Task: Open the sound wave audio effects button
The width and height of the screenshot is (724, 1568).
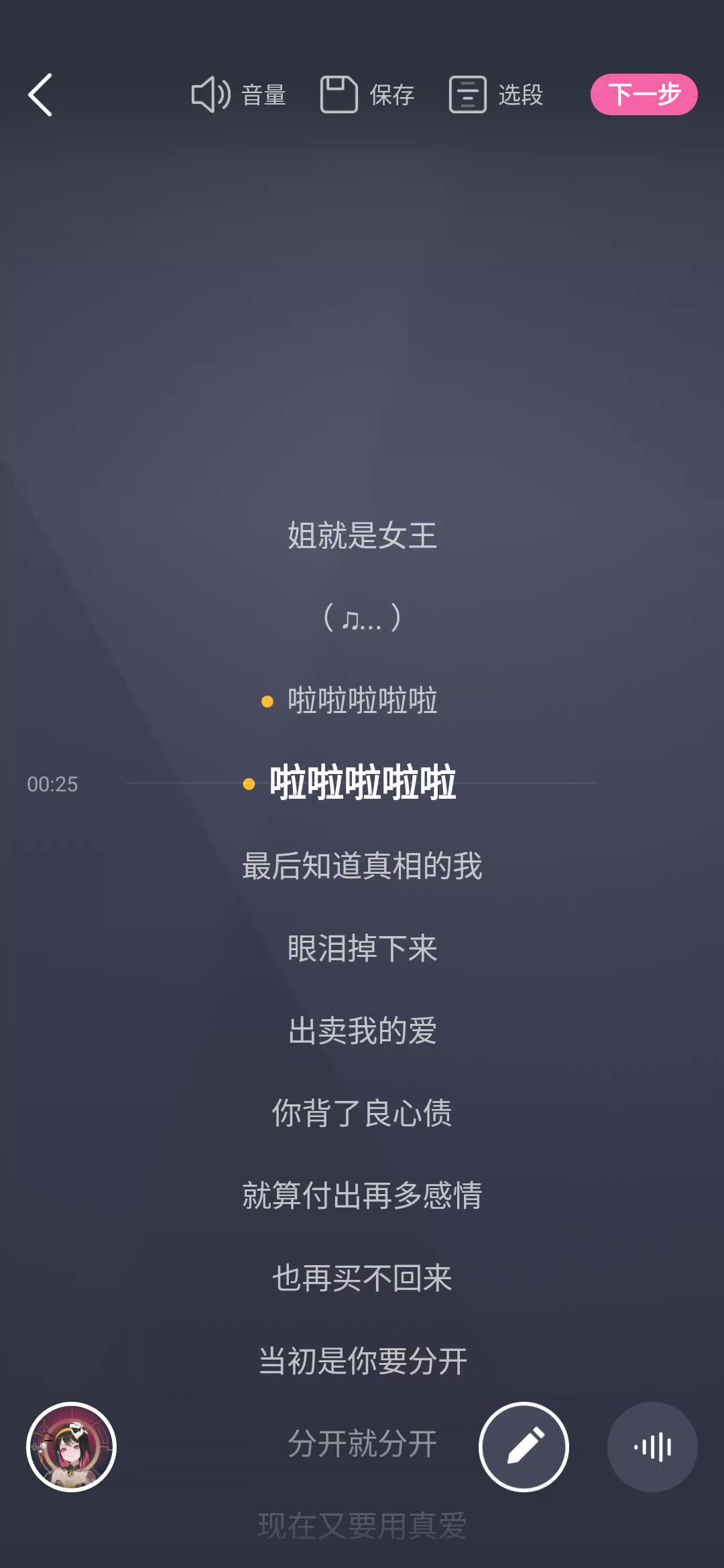Action: [x=652, y=1447]
